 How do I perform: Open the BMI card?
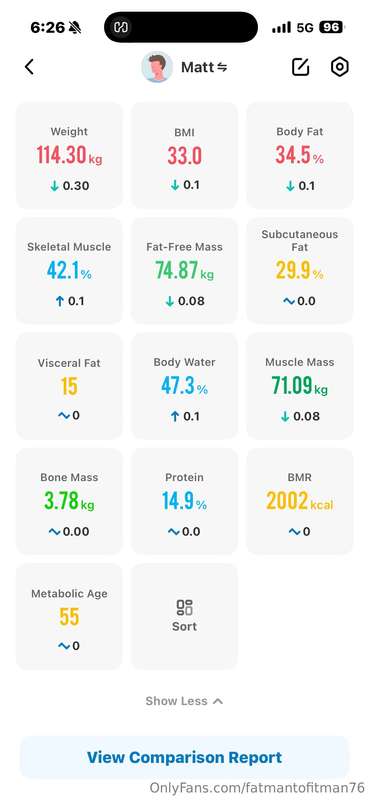pyautogui.click(x=184, y=155)
